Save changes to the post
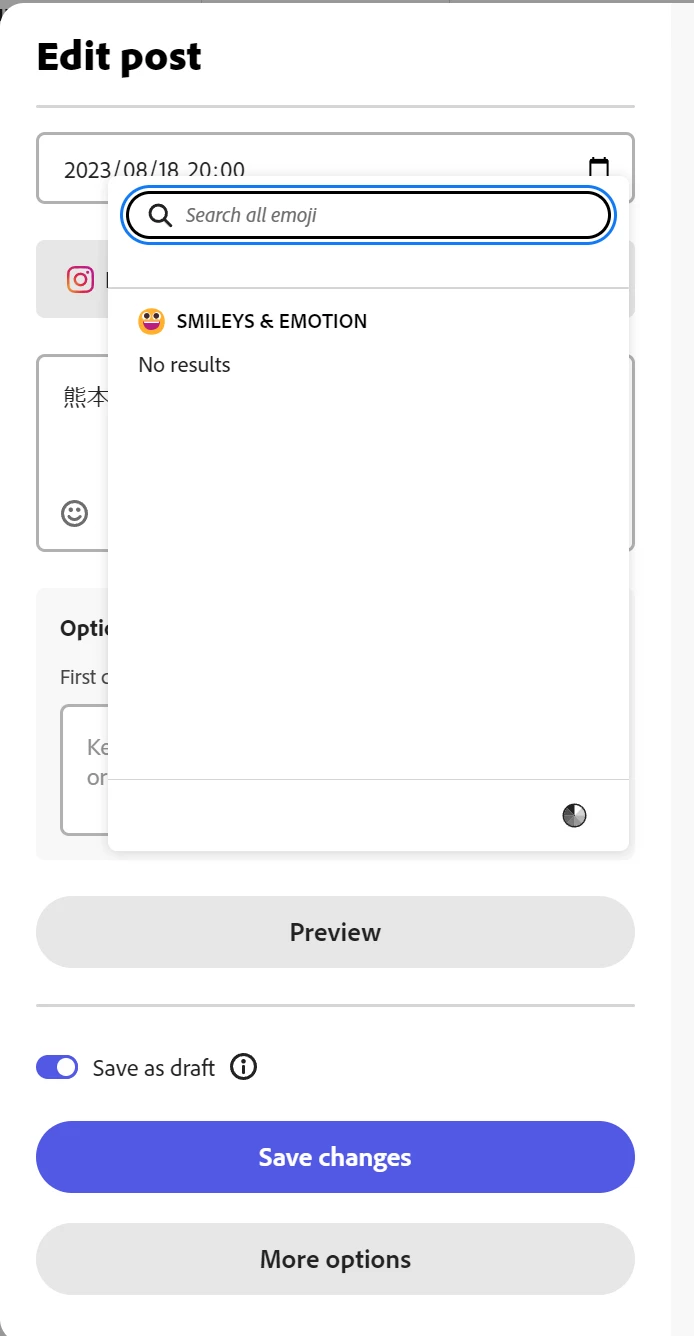This screenshot has height=1336, width=694. click(x=335, y=1157)
